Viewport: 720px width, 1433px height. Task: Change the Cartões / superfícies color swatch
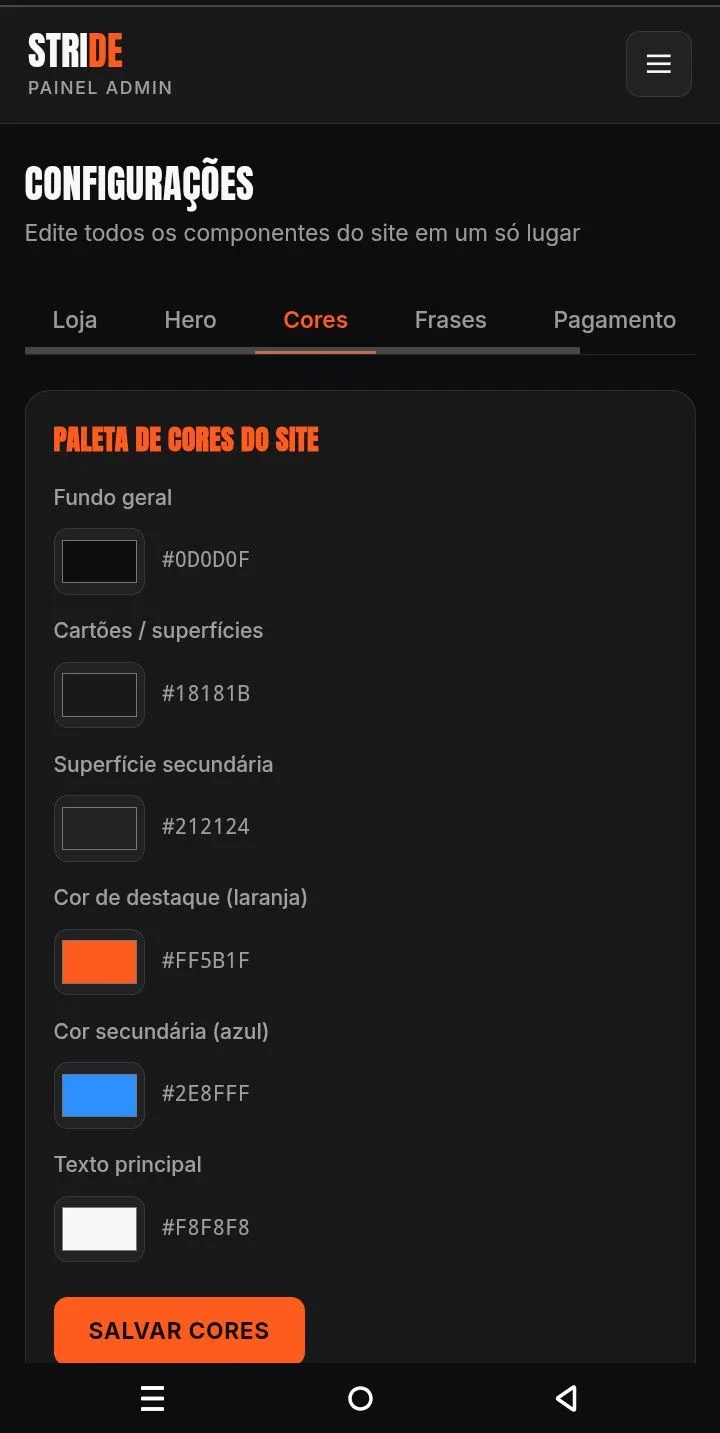[99, 695]
